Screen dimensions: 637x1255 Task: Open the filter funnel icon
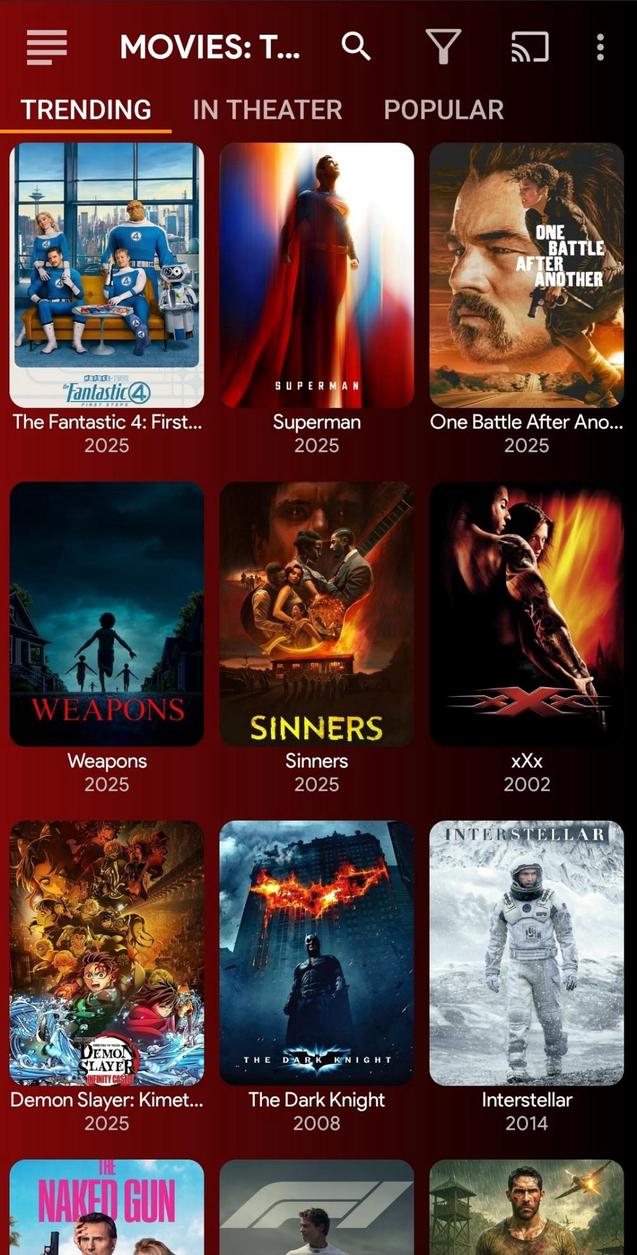[443, 46]
